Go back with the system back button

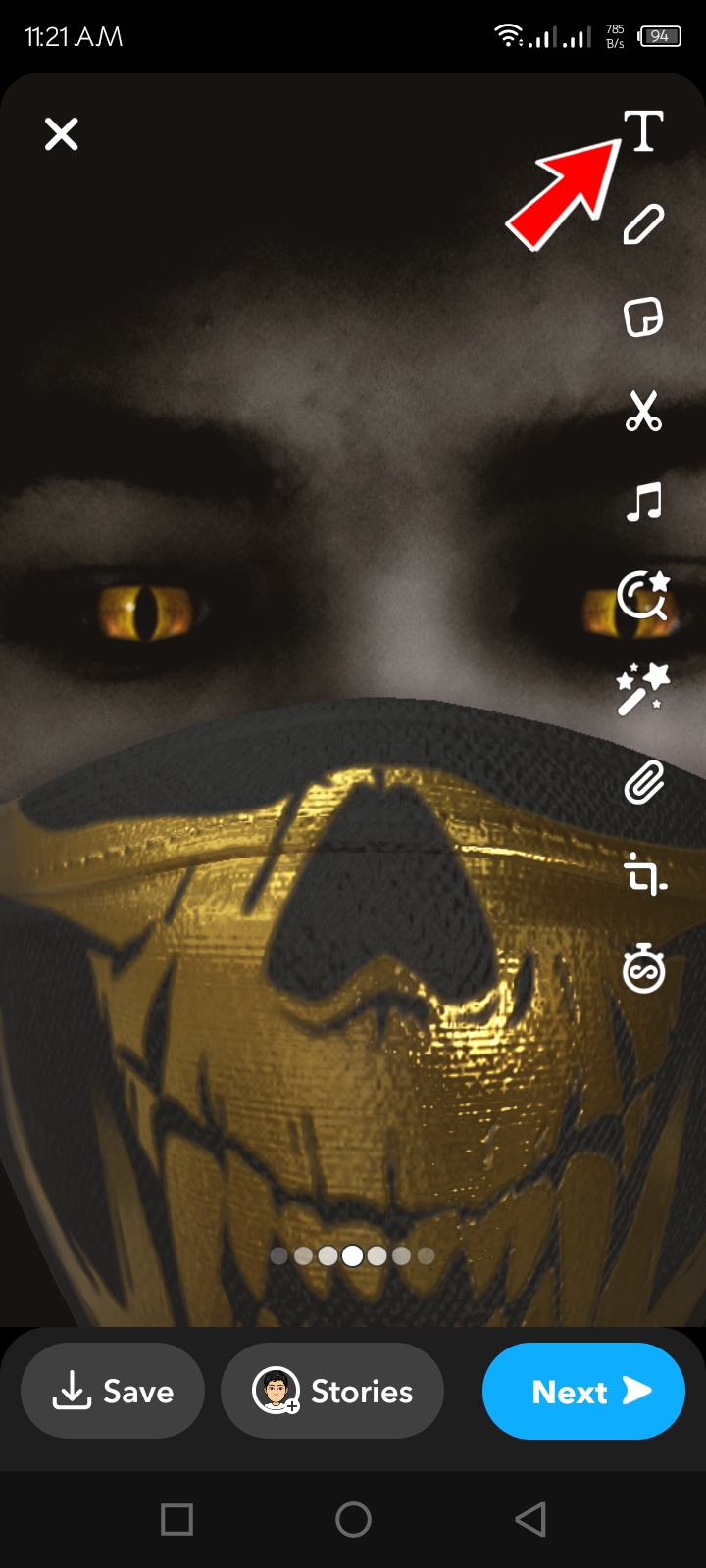[530, 1520]
